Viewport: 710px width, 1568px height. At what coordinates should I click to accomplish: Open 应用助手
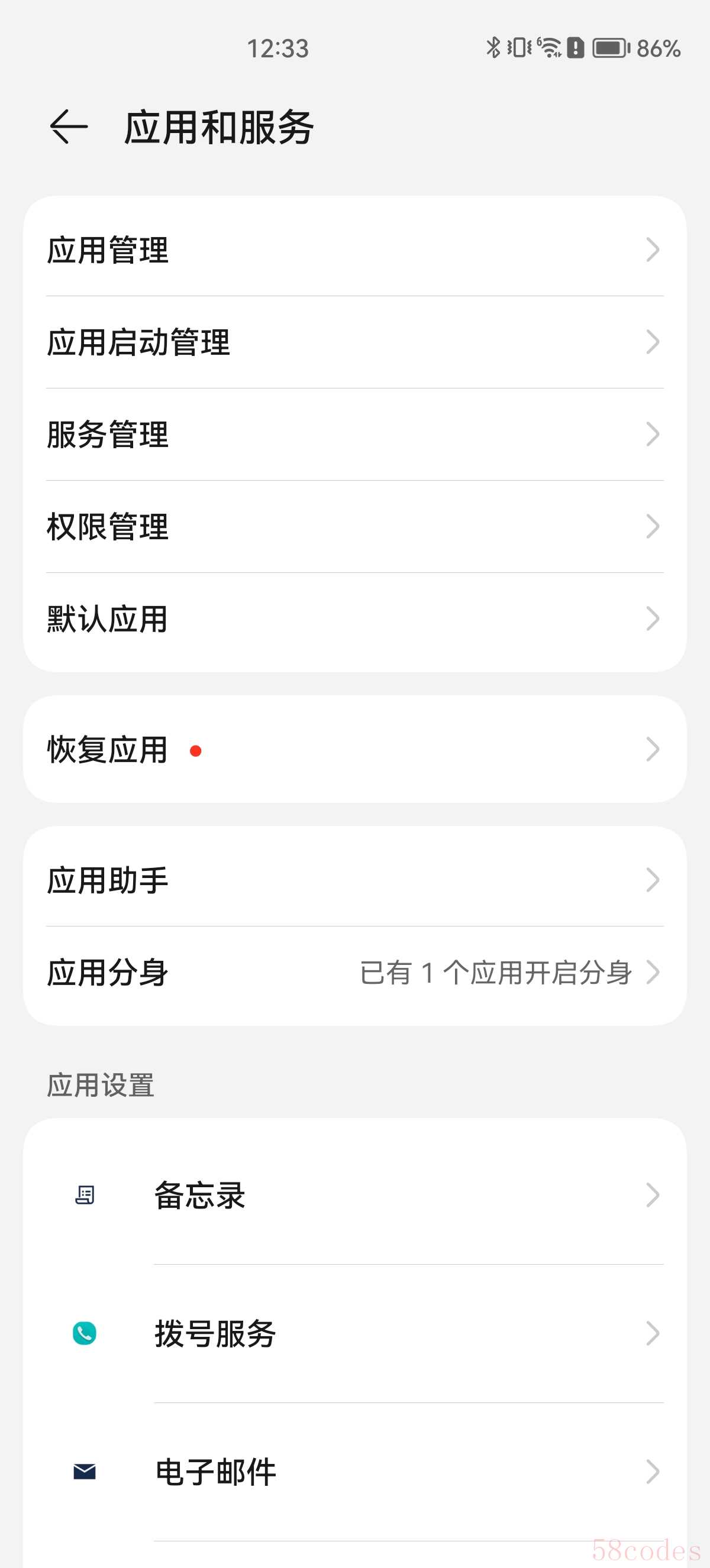(354, 880)
